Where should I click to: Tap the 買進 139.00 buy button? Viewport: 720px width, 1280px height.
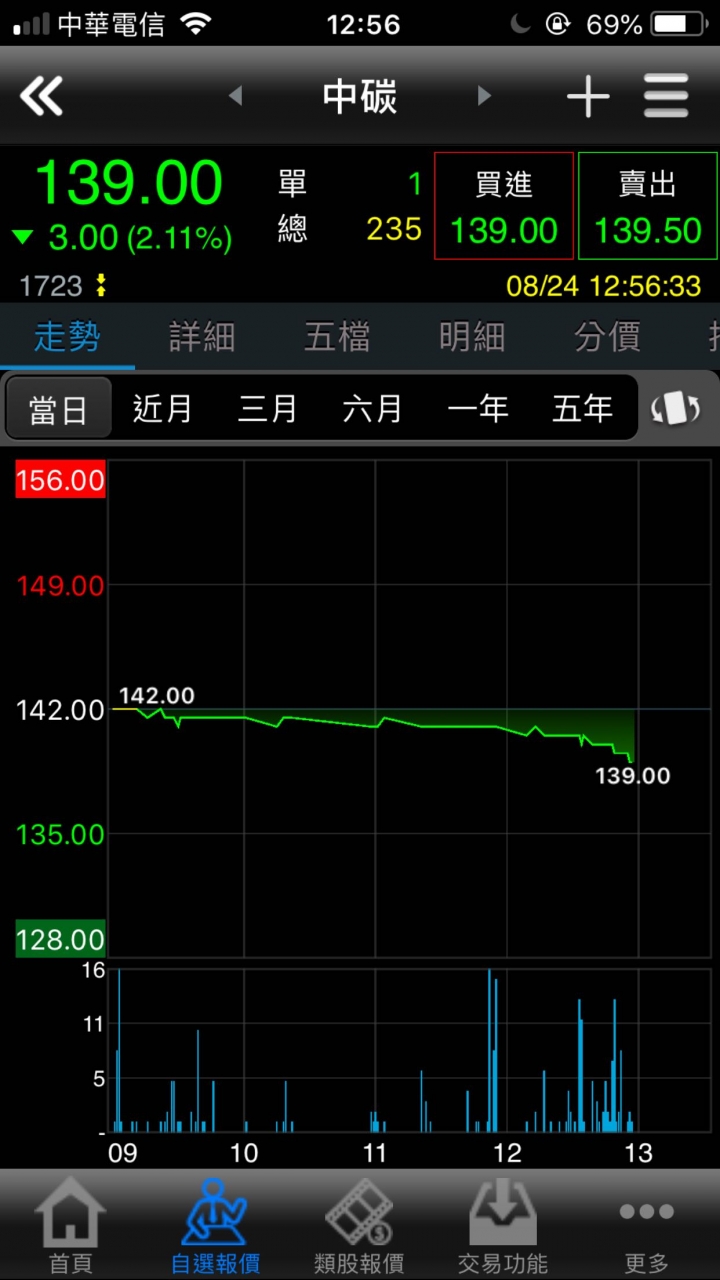tap(504, 206)
